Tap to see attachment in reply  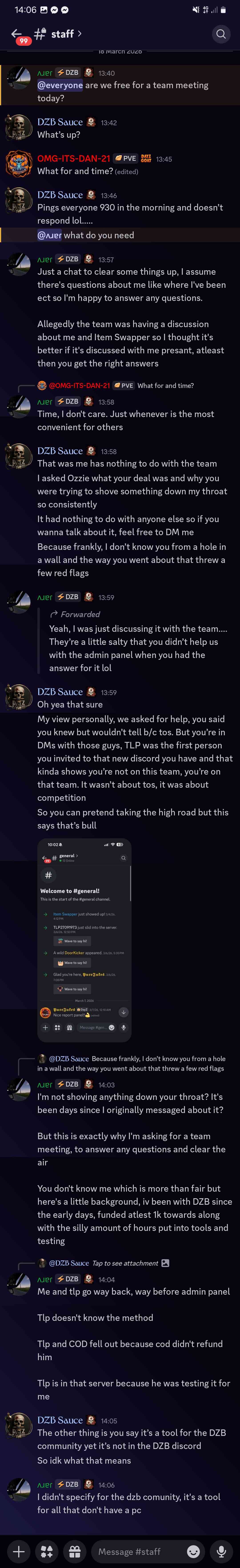pyautogui.click(x=125, y=1263)
